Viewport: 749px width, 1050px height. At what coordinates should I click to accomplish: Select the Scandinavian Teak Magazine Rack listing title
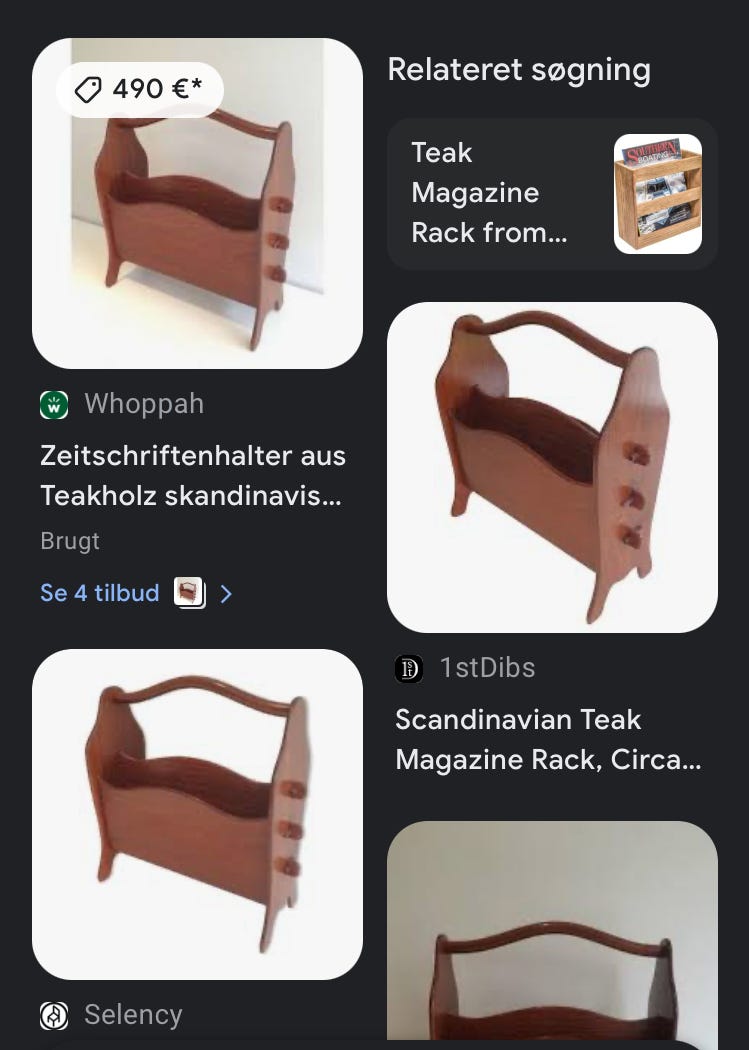[547, 739]
